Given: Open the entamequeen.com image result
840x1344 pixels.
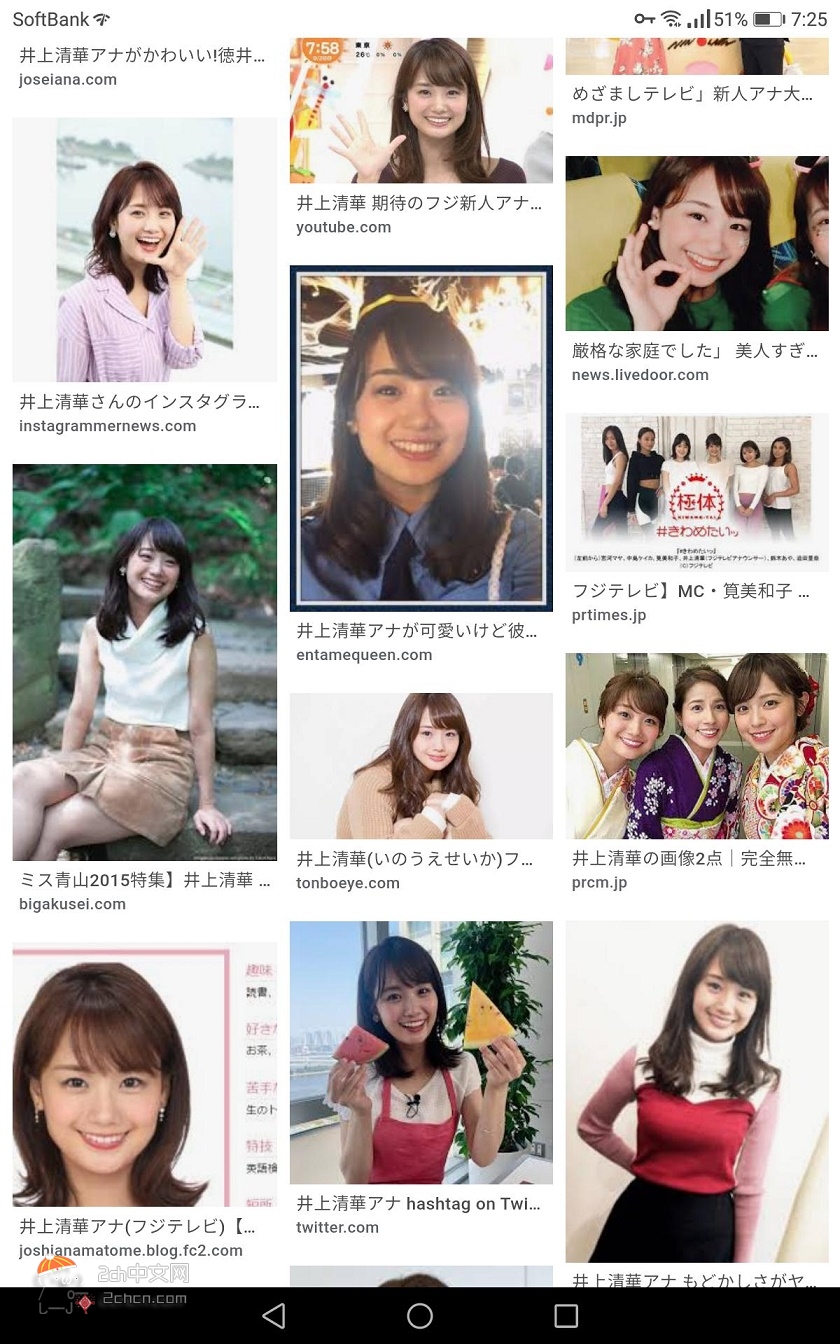Looking at the screenshot, I should click(x=421, y=438).
